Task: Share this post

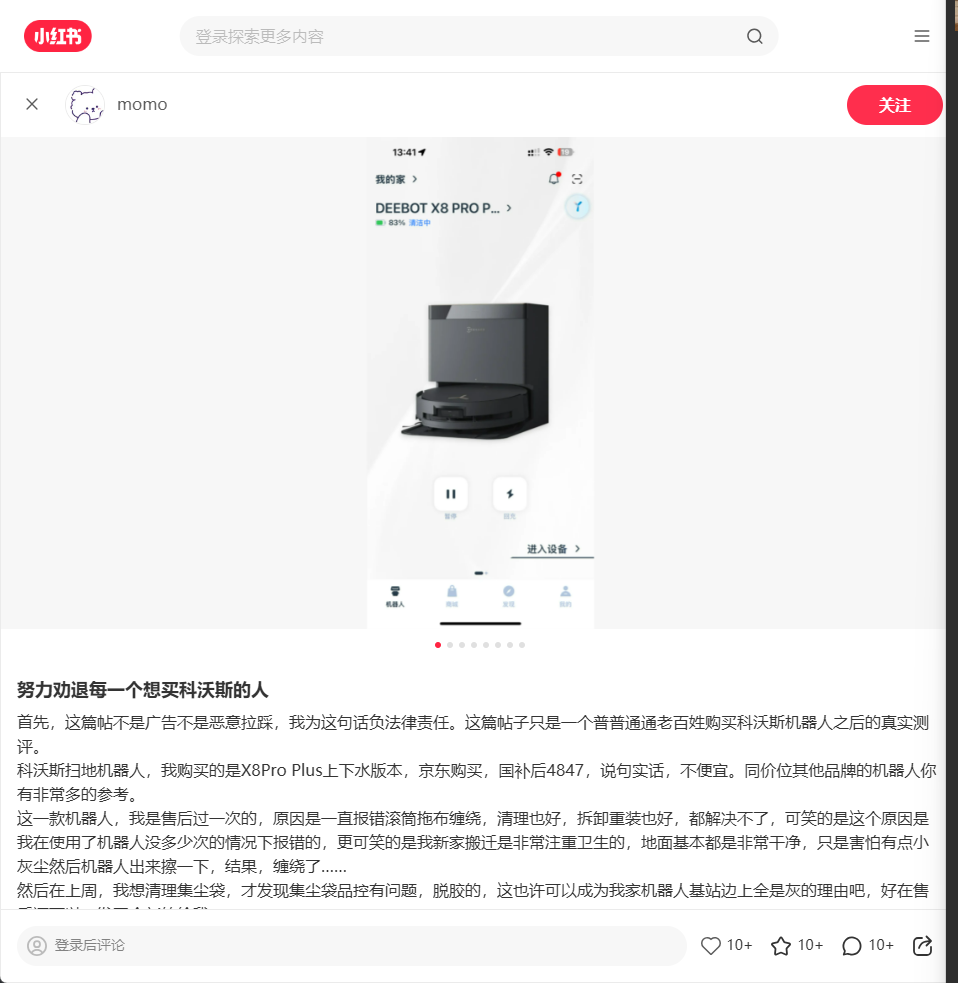Action: [923, 945]
